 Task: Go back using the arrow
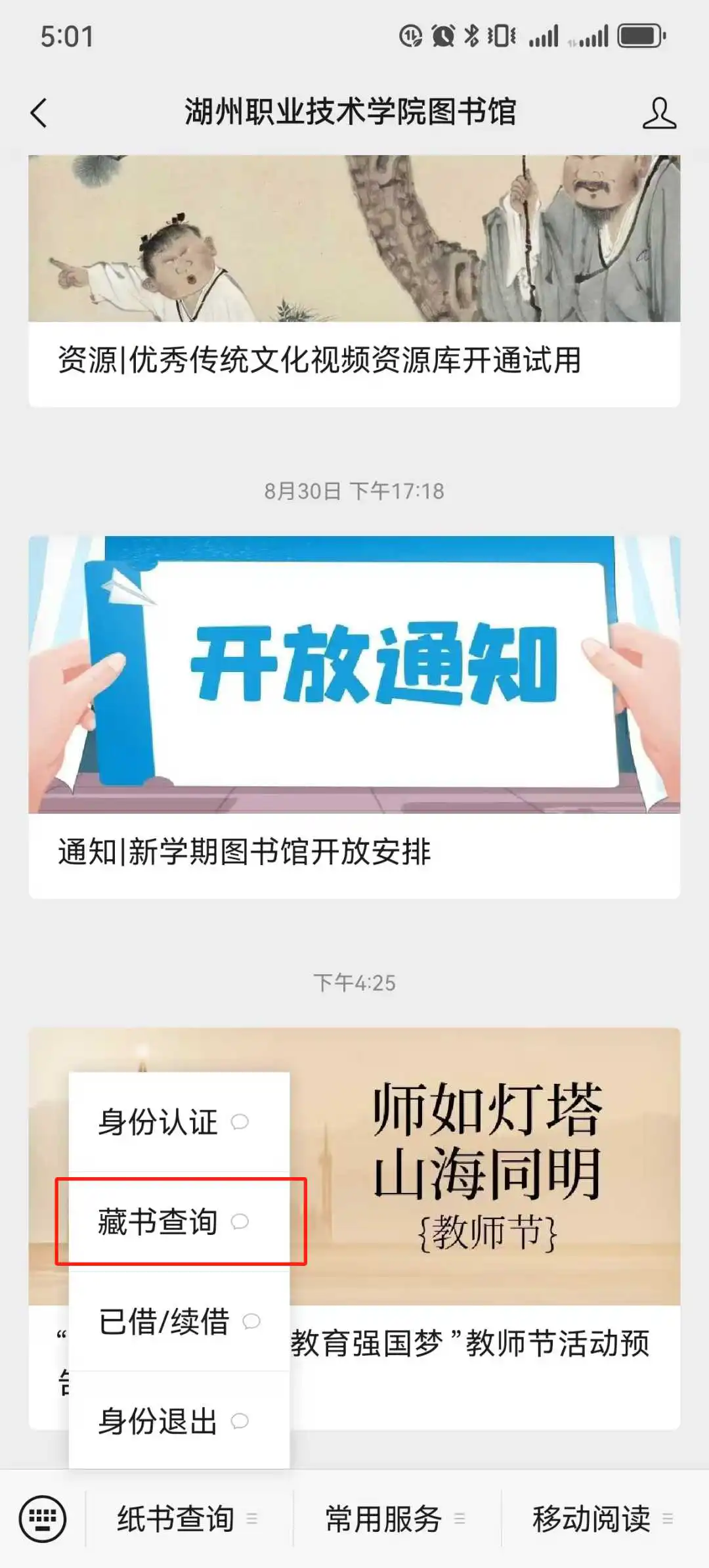39,112
